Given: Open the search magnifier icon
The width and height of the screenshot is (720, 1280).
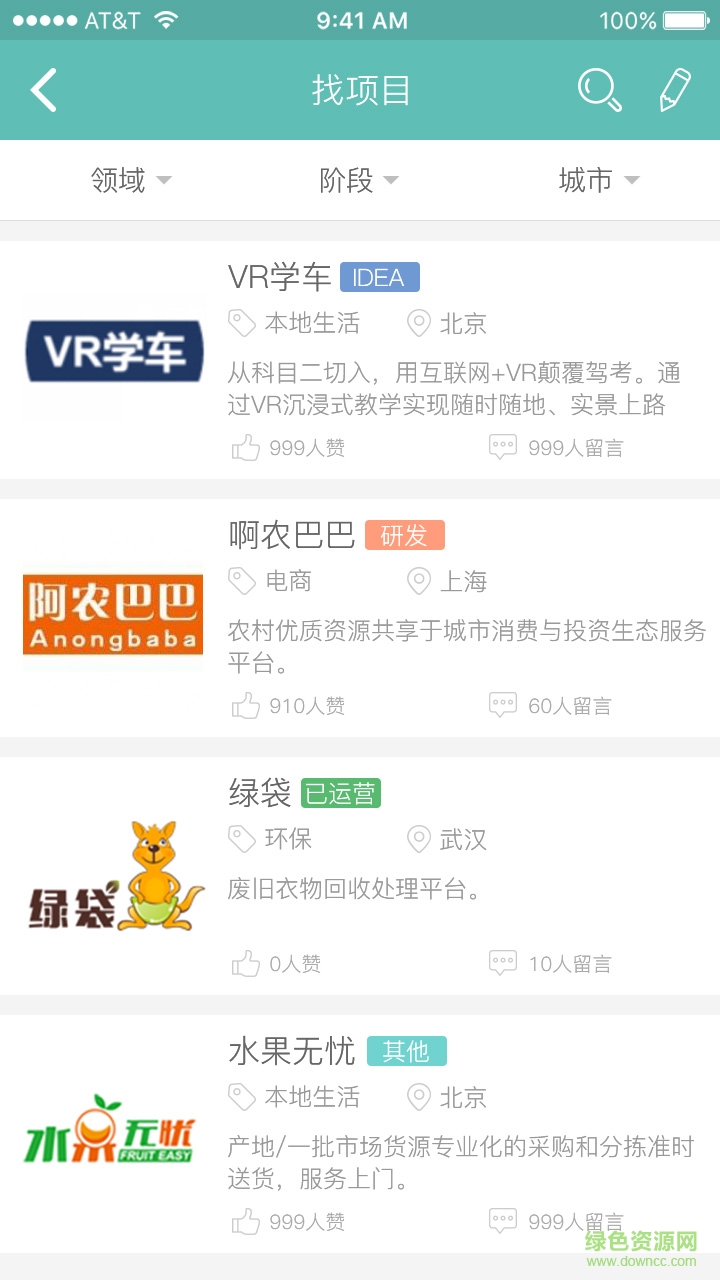Looking at the screenshot, I should (x=599, y=91).
